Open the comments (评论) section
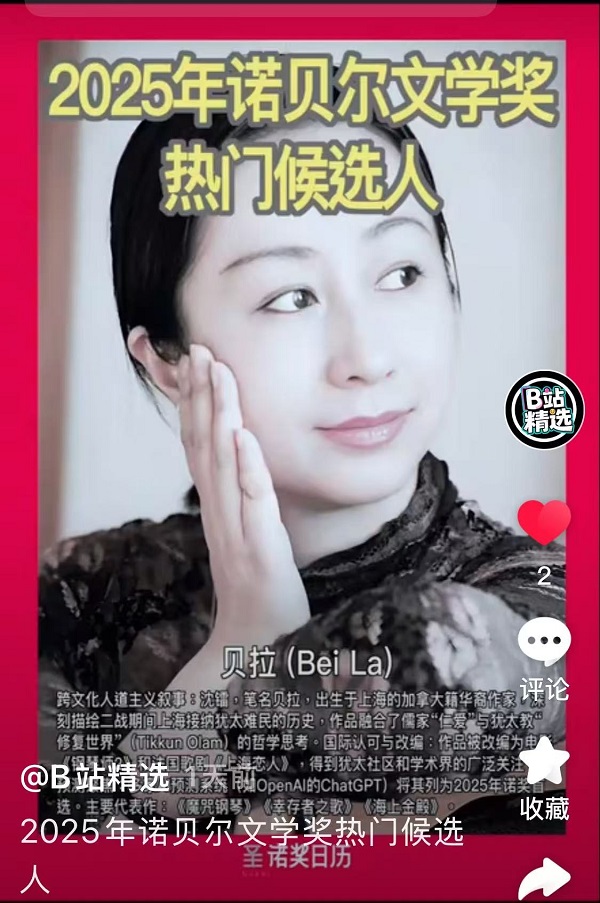Screen dimensions: 600x903 tap(544, 642)
